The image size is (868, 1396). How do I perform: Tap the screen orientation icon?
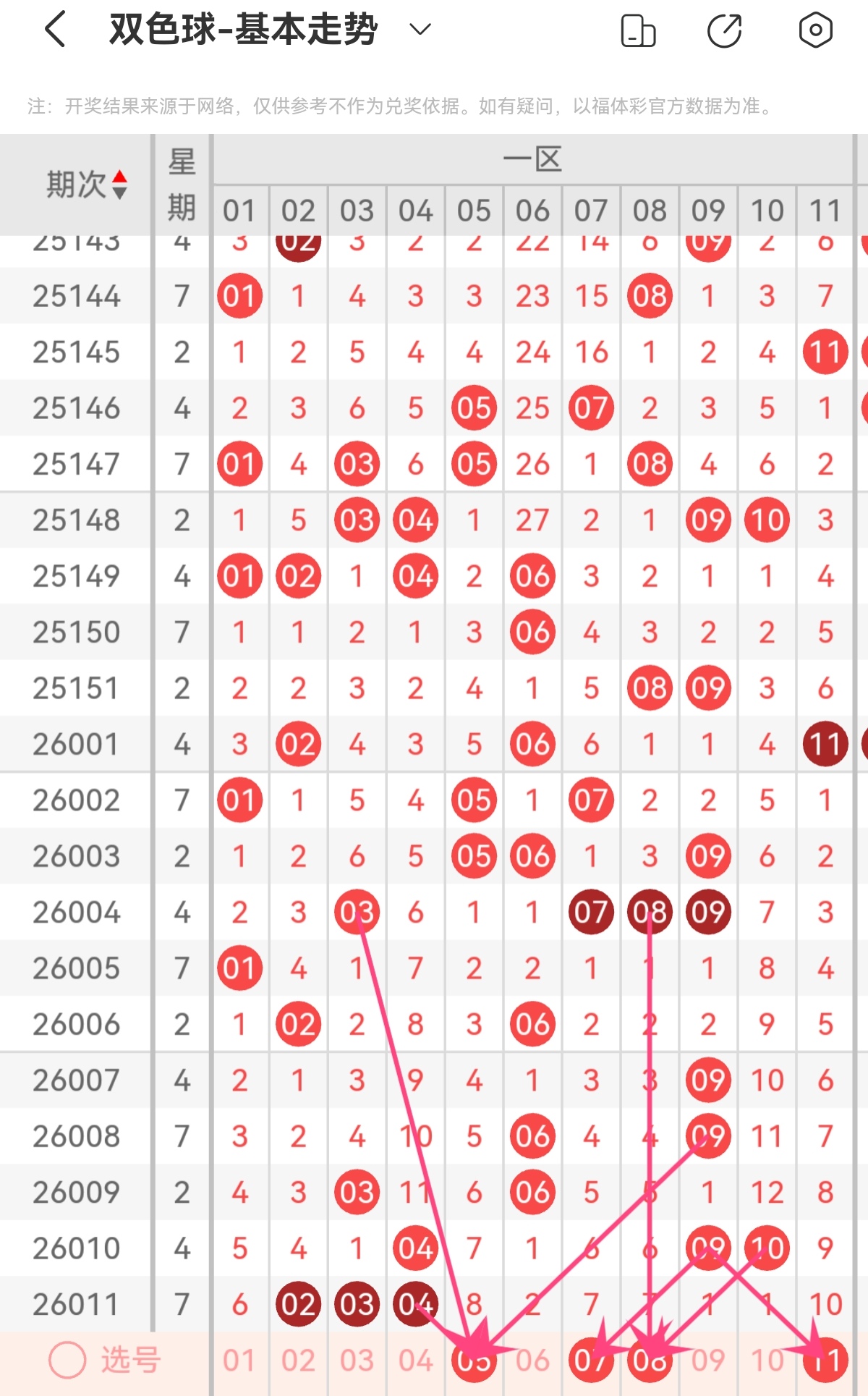638,30
